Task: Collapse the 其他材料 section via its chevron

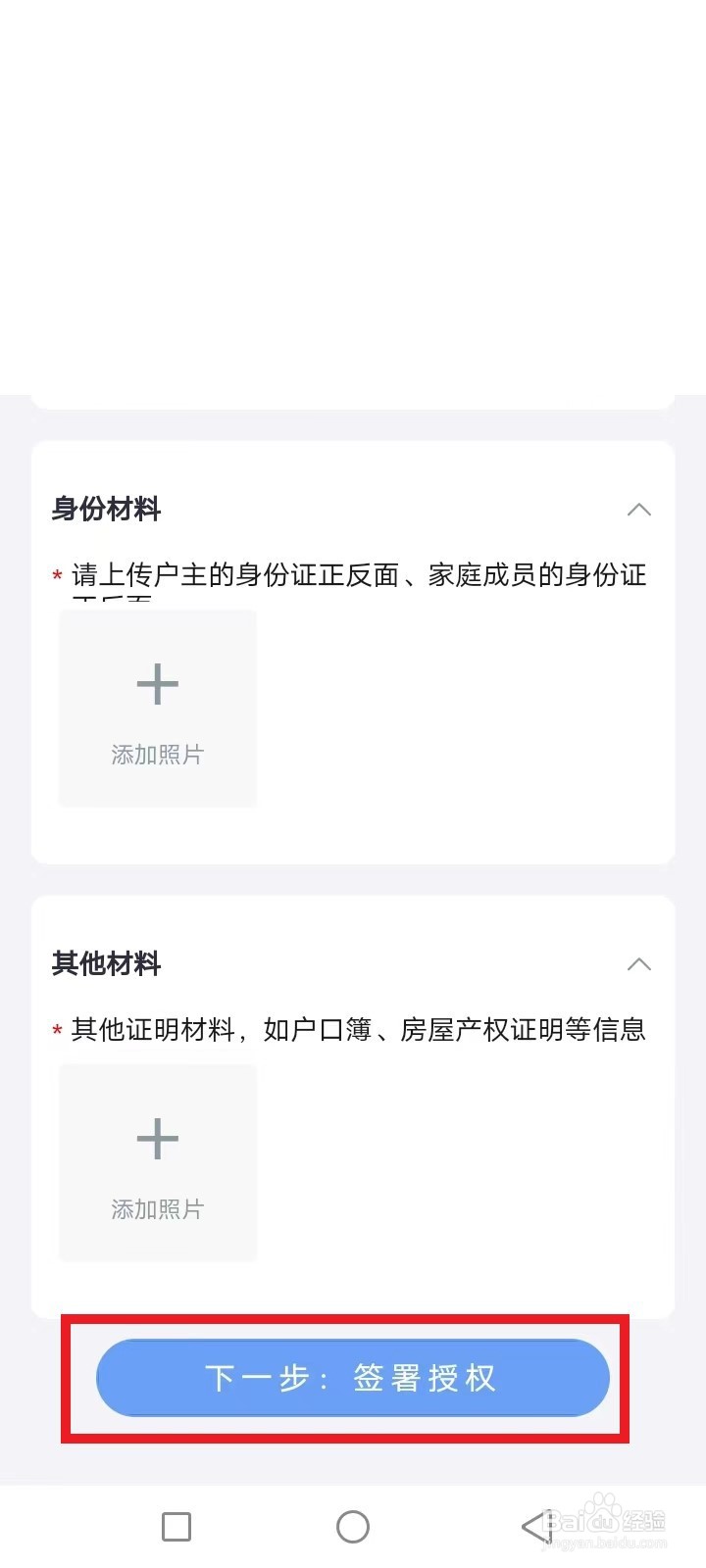Action: [639, 964]
